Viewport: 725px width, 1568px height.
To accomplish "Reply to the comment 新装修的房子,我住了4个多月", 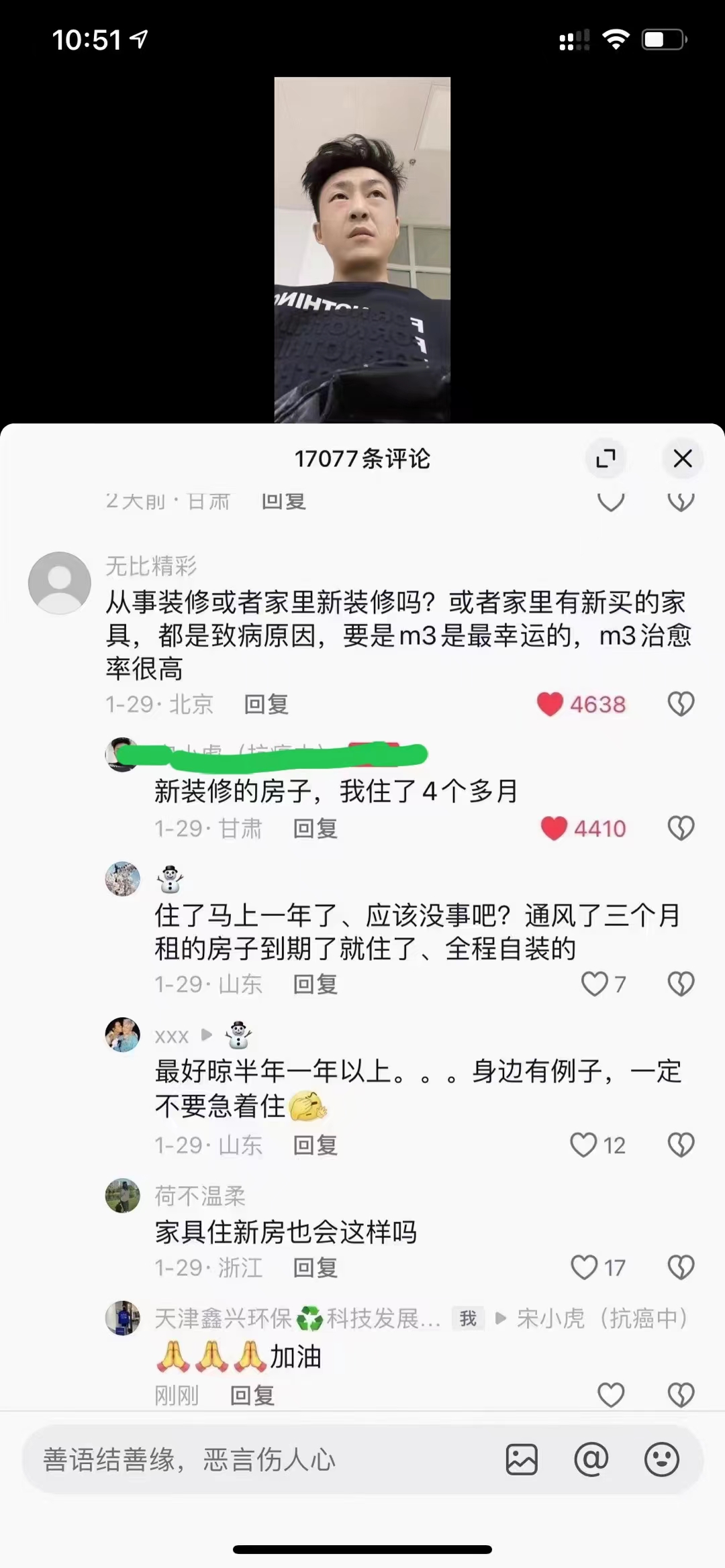I will coord(315,829).
